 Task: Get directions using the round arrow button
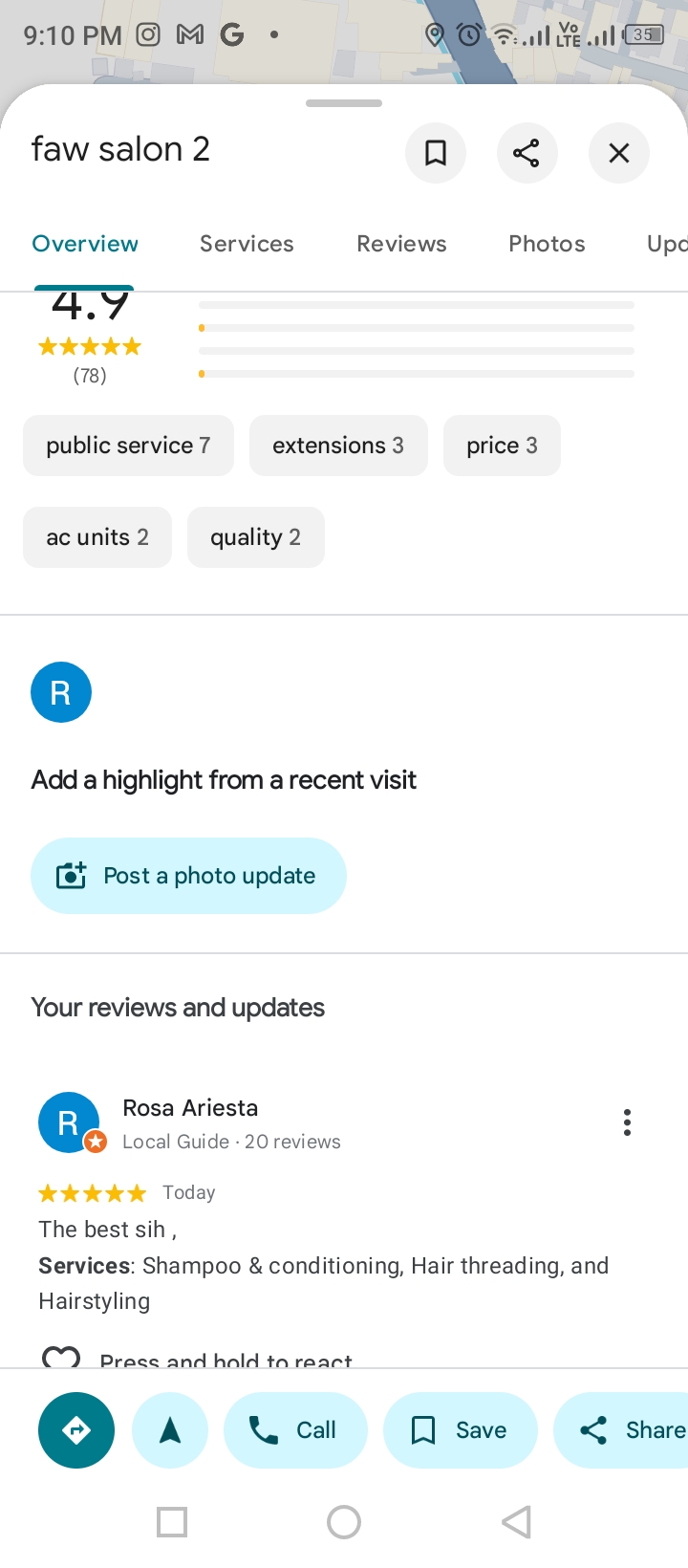click(76, 1430)
